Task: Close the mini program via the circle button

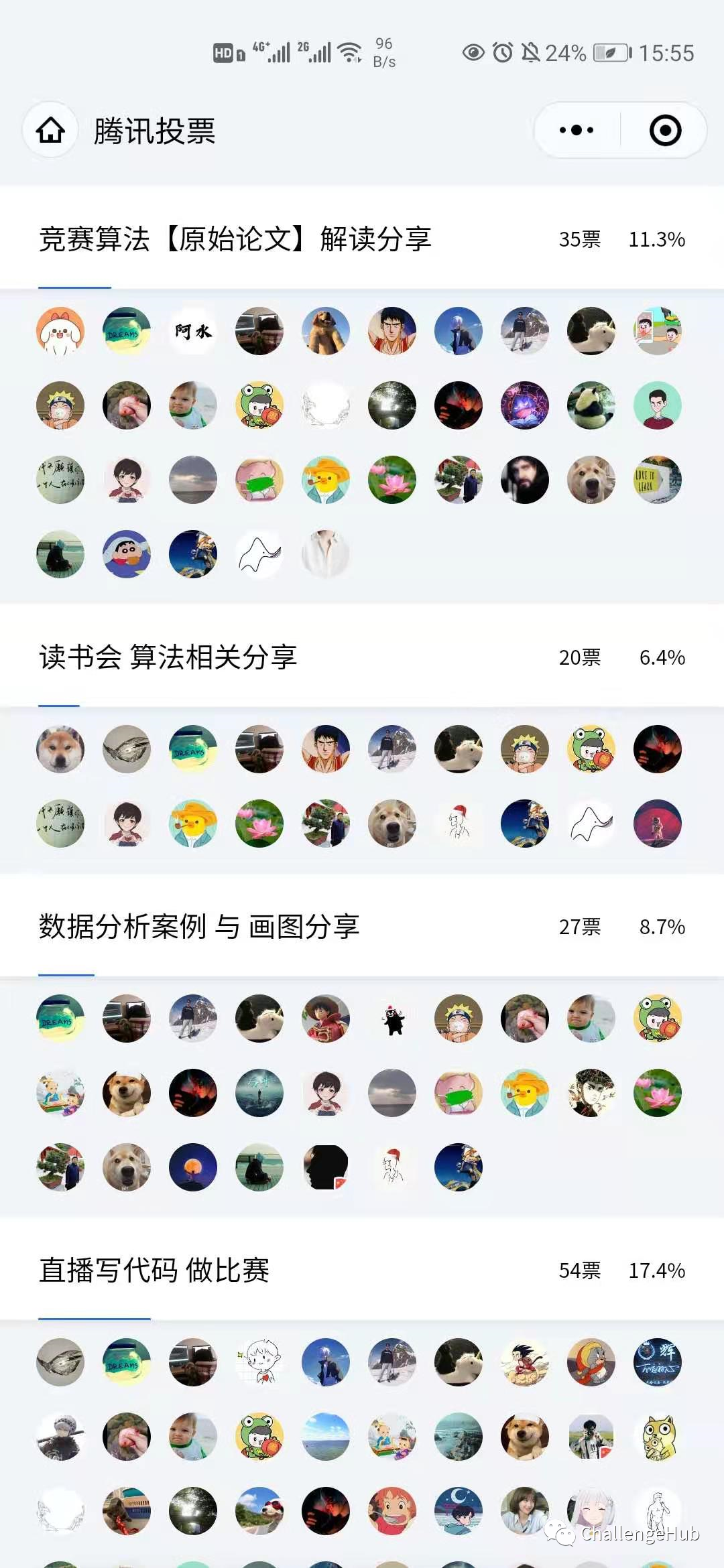Action: (665, 130)
